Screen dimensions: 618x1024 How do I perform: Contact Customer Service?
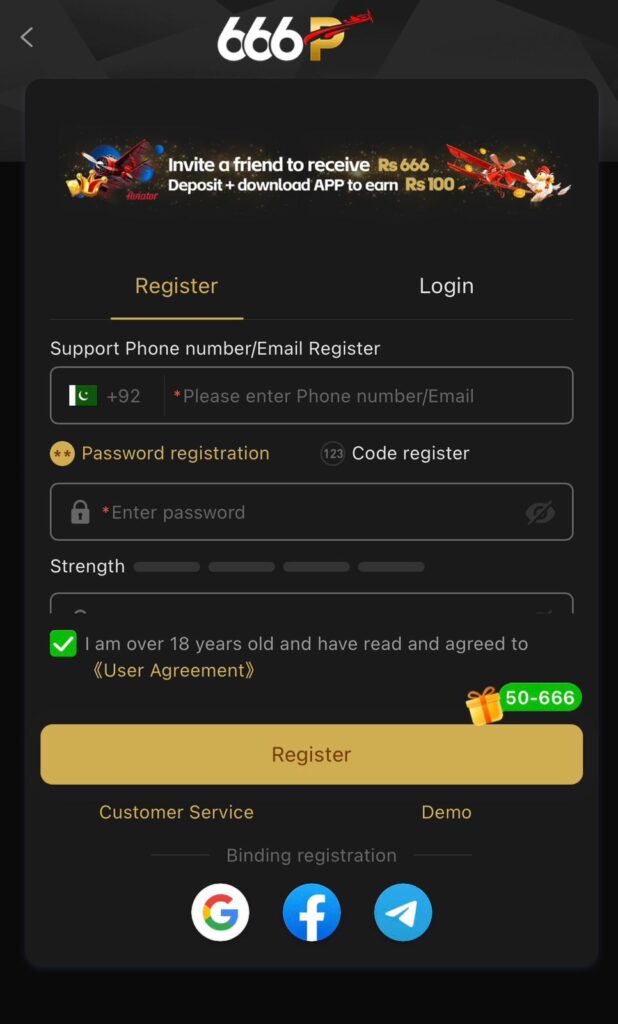click(176, 812)
